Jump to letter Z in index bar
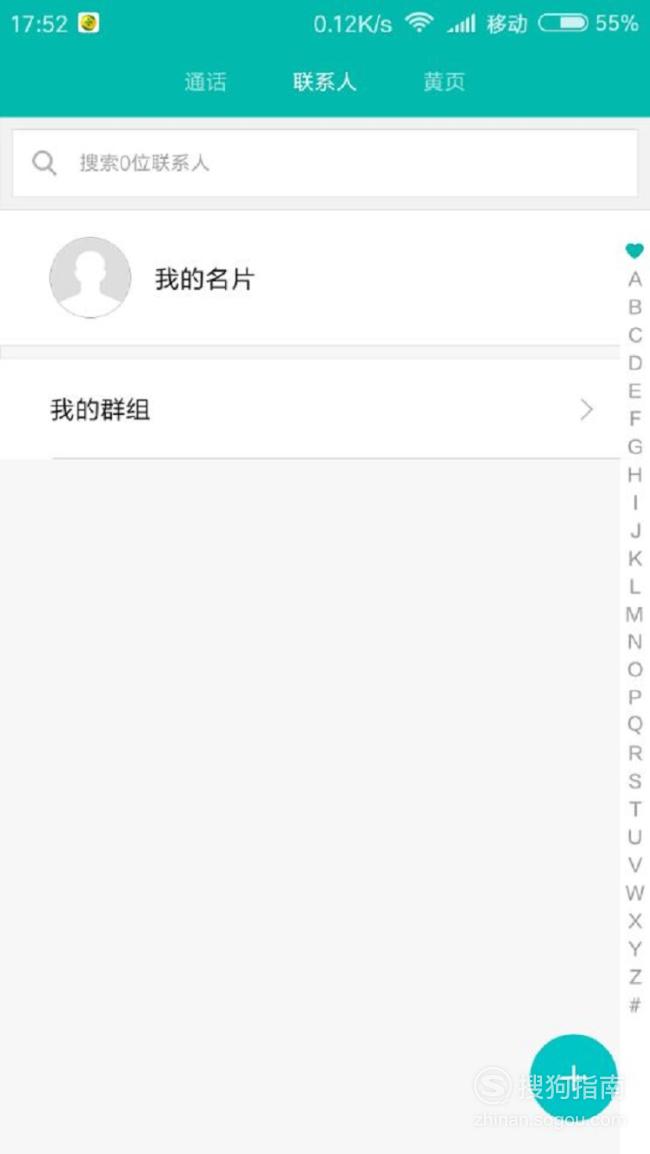This screenshot has height=1154, width=650. click(x=635, y=977)
